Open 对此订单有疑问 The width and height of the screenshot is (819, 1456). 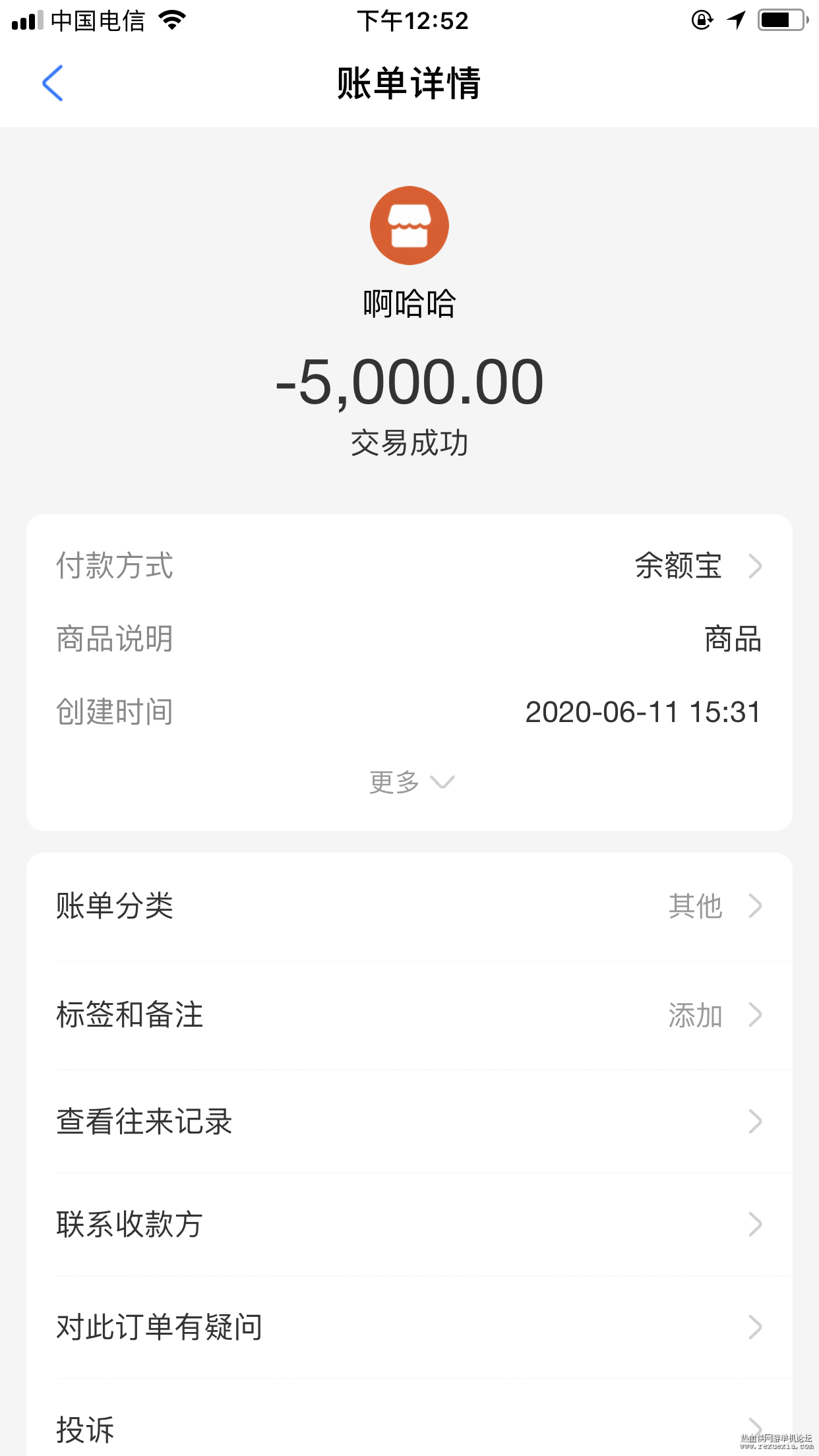[x=409, y=1327]
